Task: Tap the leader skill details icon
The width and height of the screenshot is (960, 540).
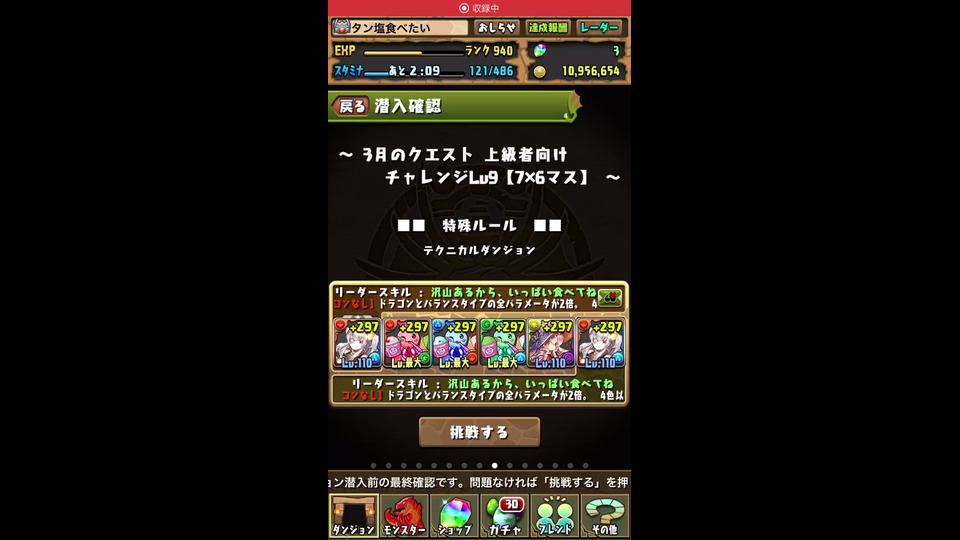Action: click(x=610, y=296)
